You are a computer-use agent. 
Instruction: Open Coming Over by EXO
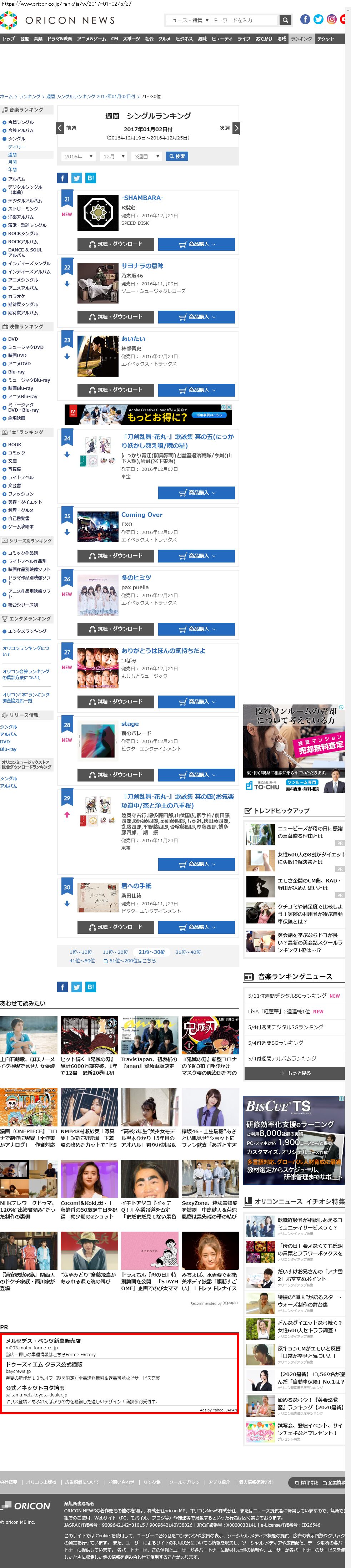point(141,515)
